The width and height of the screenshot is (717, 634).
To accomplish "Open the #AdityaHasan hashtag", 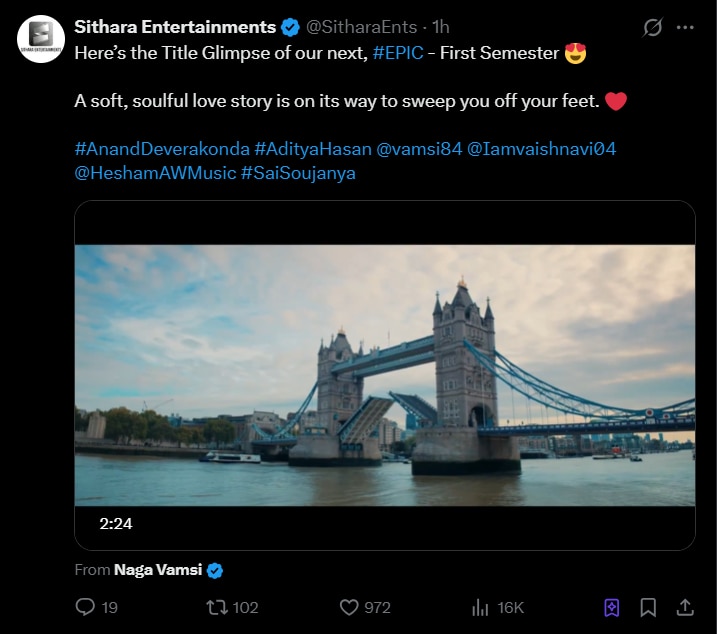I will click(x=311, y=149).
